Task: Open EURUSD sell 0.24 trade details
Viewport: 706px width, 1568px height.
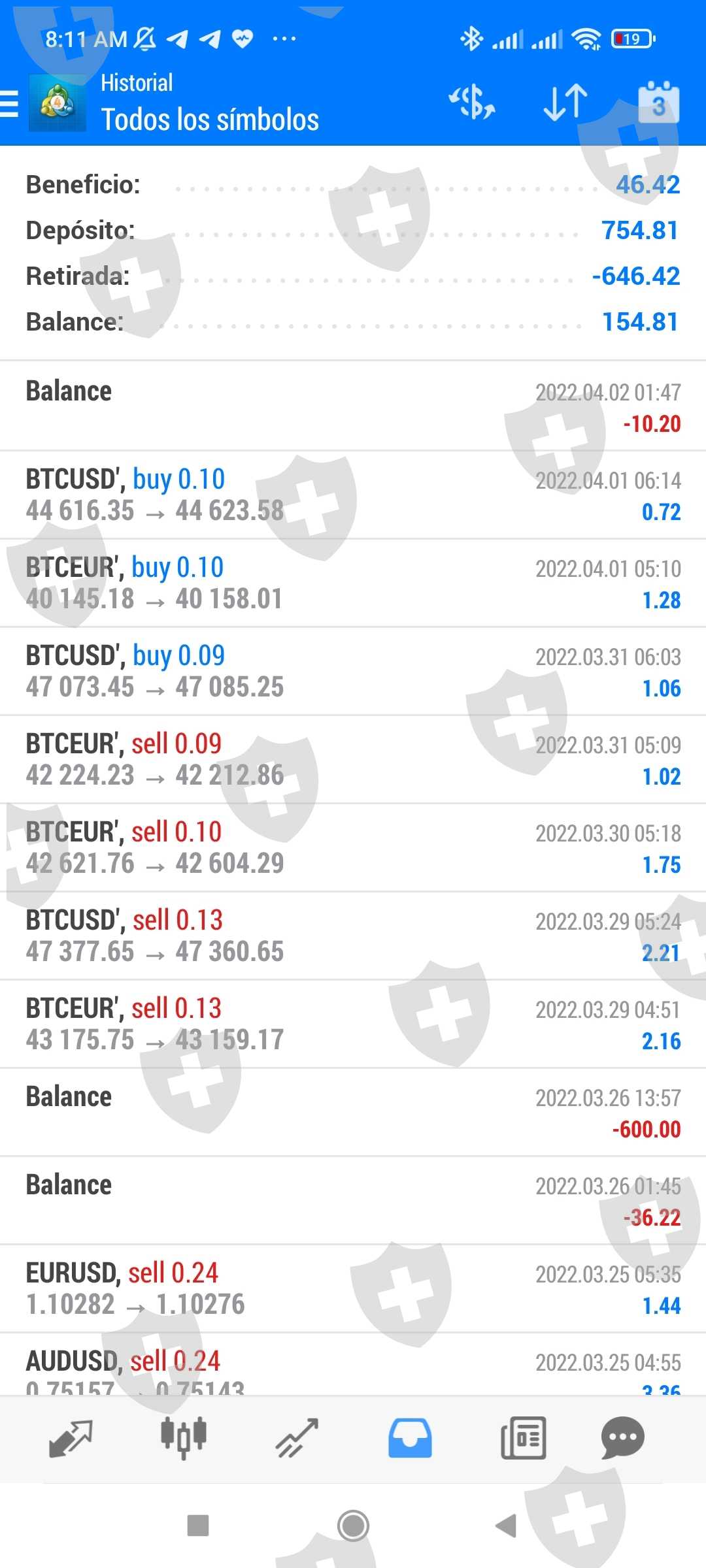Action: [x=353, y=1288]
